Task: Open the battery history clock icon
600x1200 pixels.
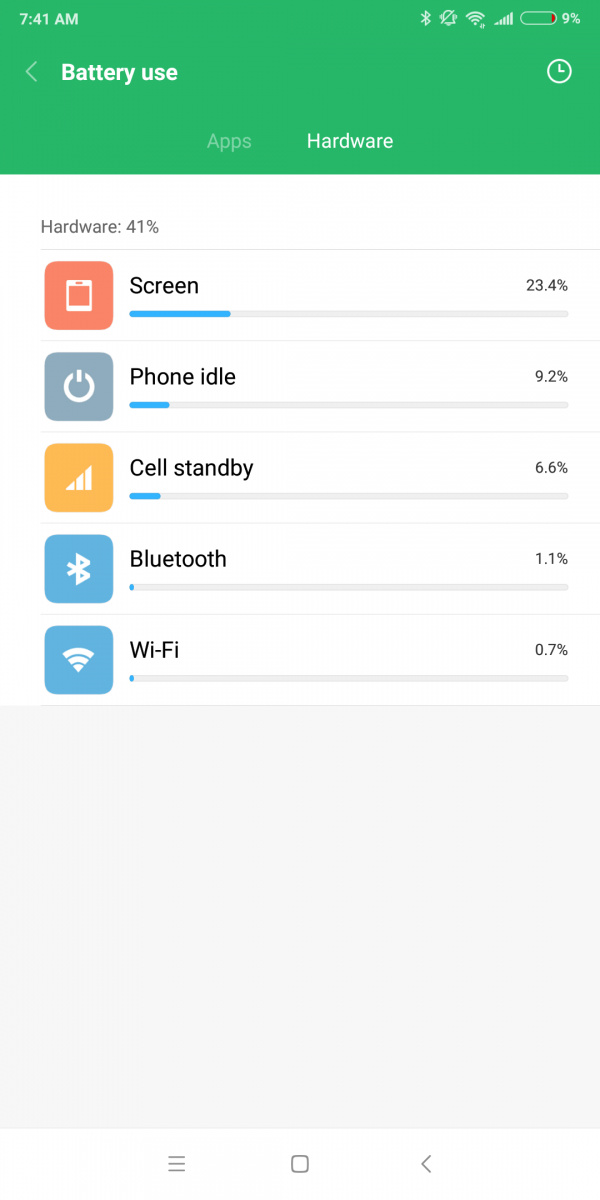Action: click(x=559, y=71)
